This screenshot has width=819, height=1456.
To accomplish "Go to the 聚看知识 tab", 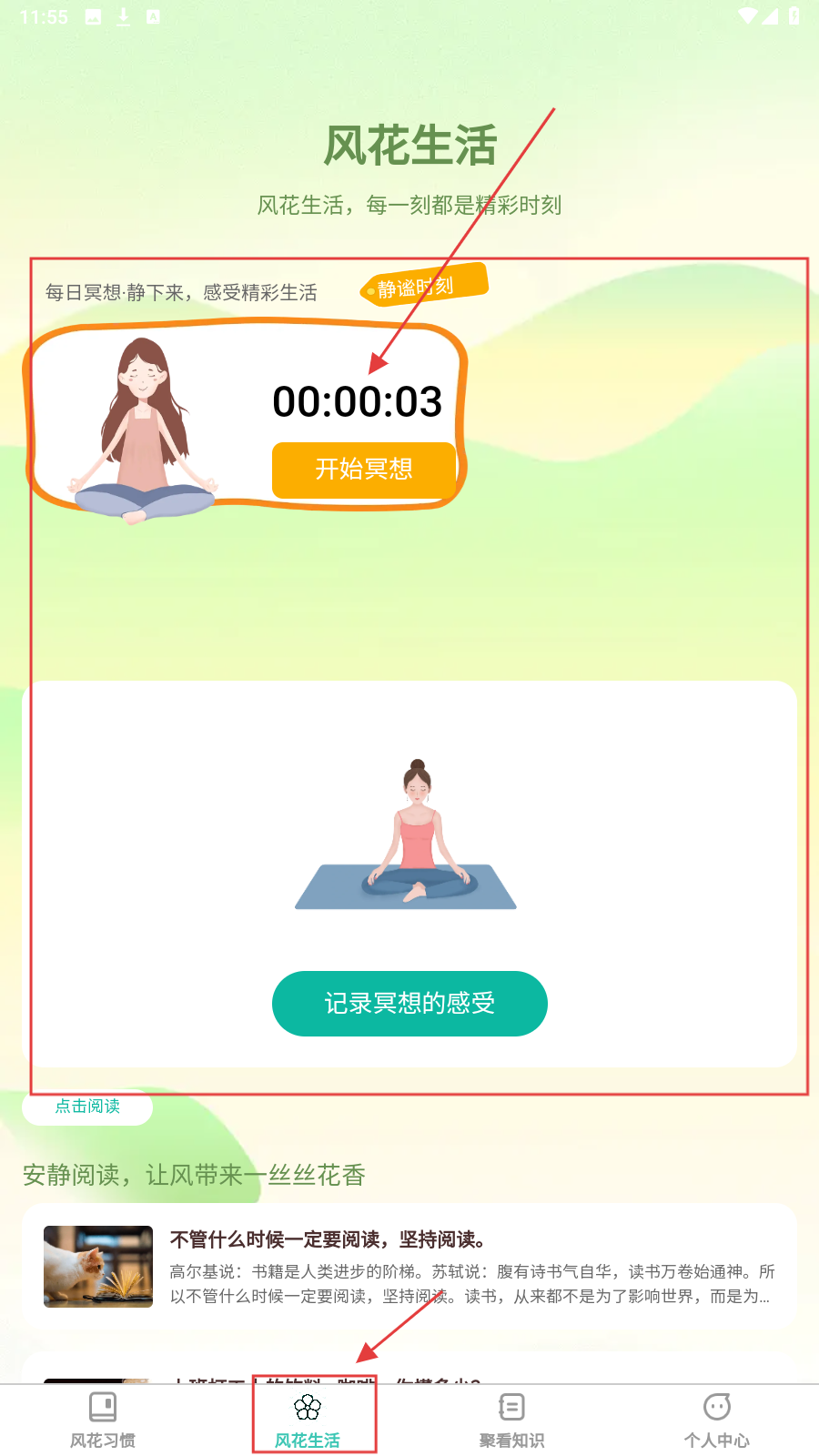I will (511, 1420).
